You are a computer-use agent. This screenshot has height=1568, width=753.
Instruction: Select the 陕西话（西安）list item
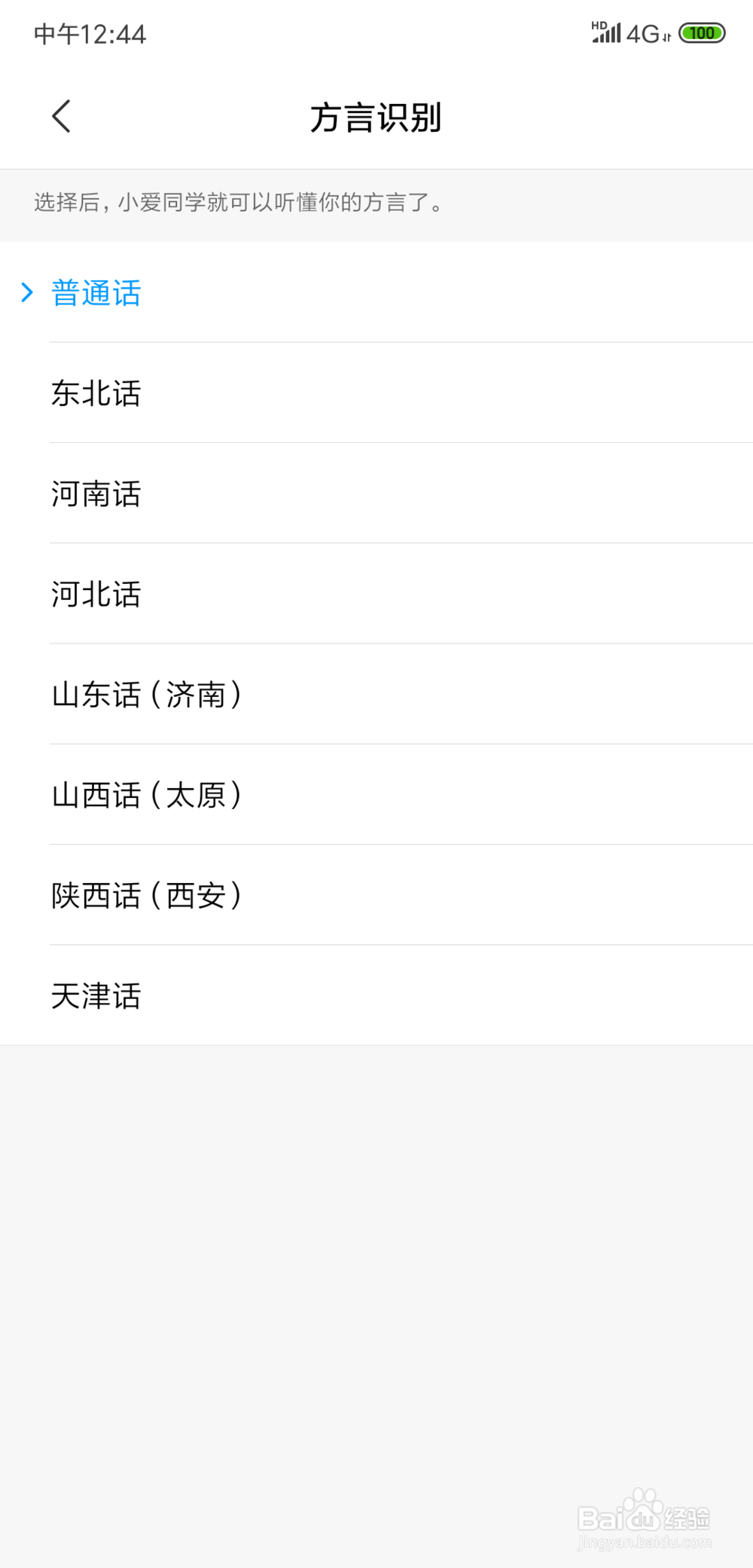click(x=148, y=896)
